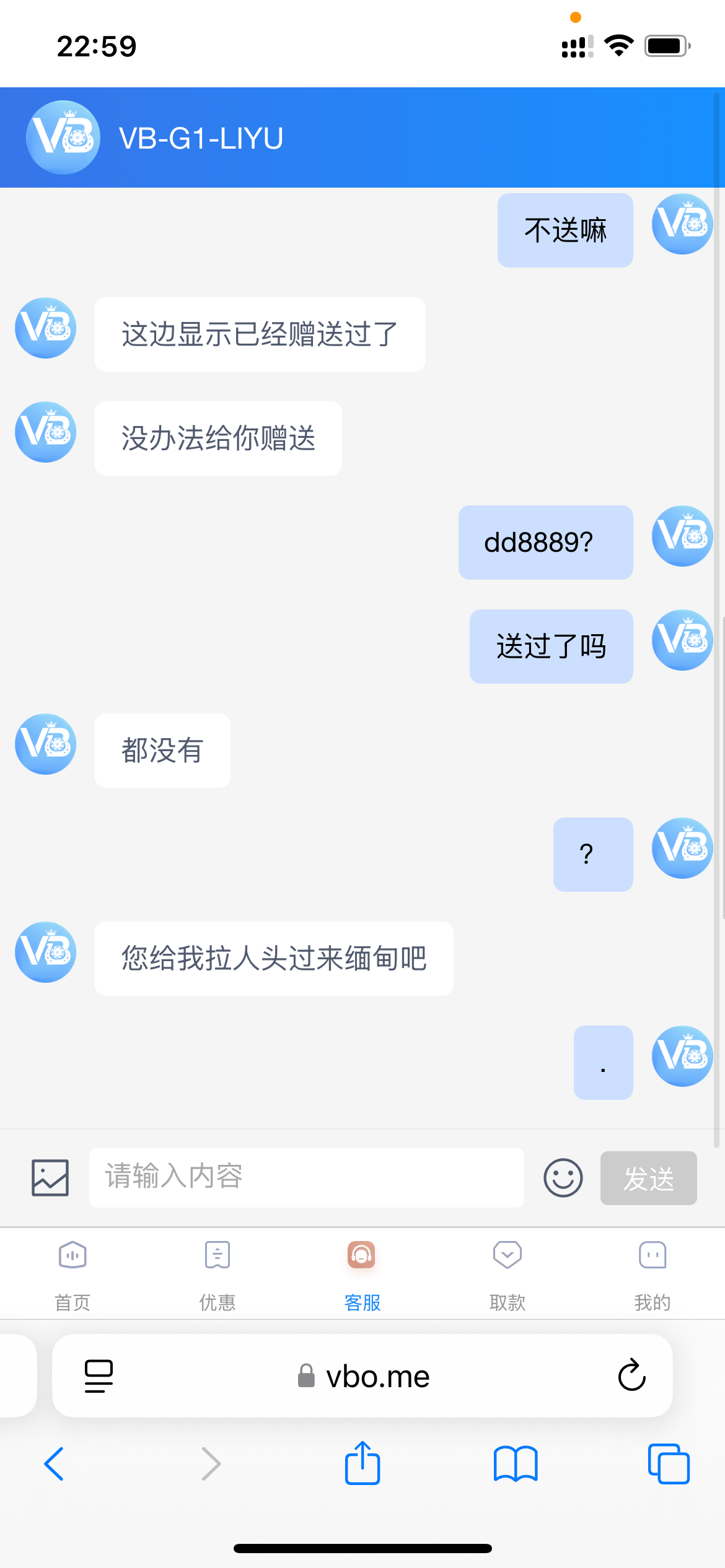
Task: Attach an image to the chat
Action: point(50,1178)
